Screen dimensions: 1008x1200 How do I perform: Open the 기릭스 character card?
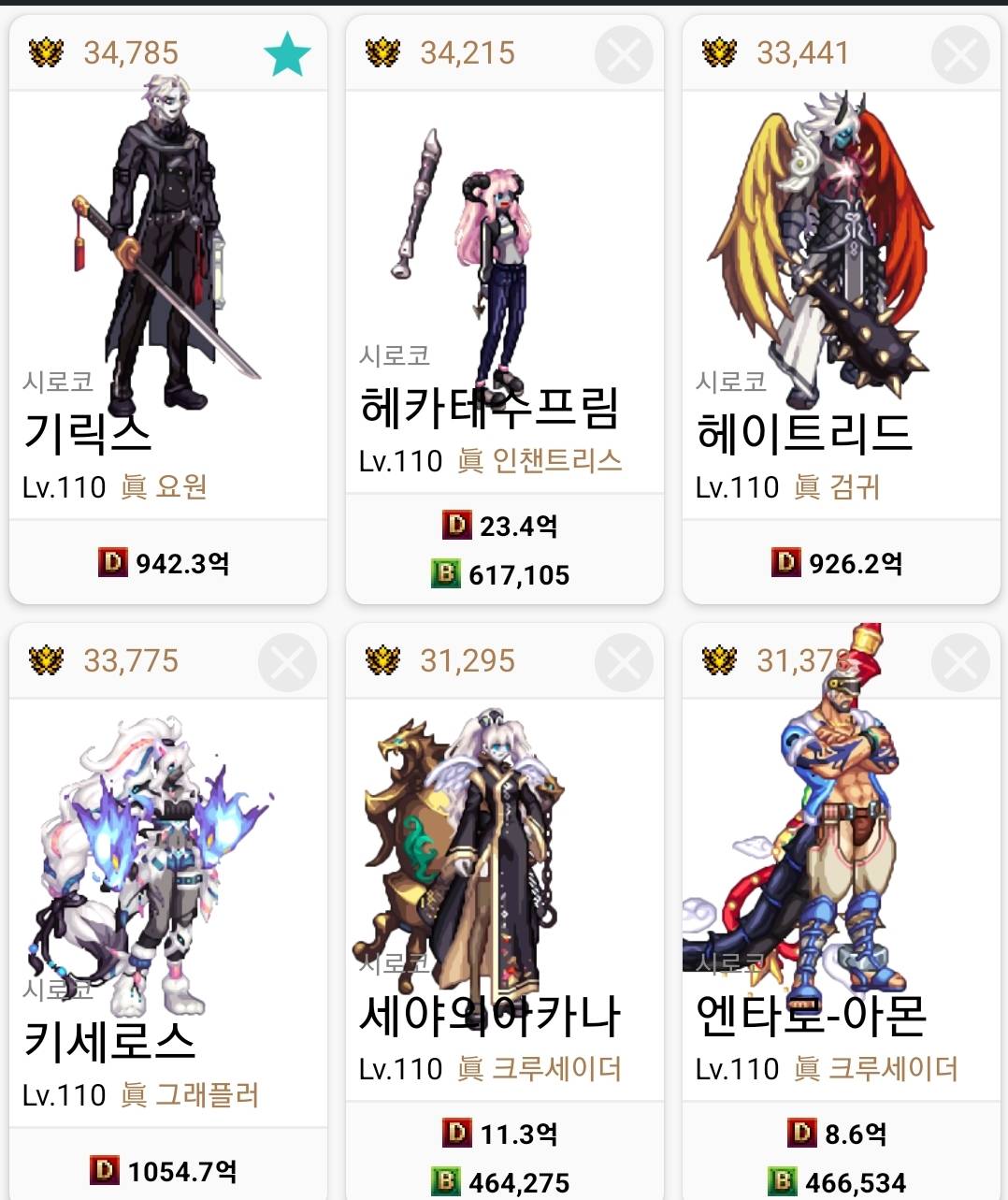(168, 309)
